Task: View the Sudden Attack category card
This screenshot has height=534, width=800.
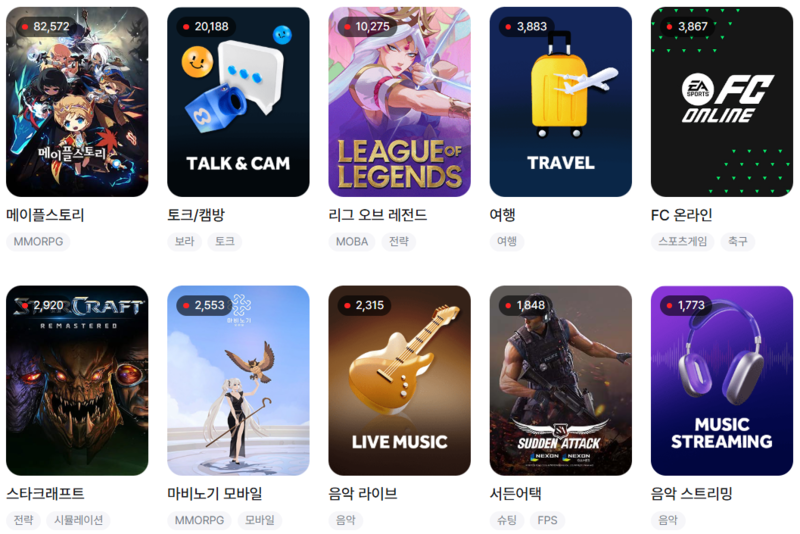Action: tap(560, 380)
